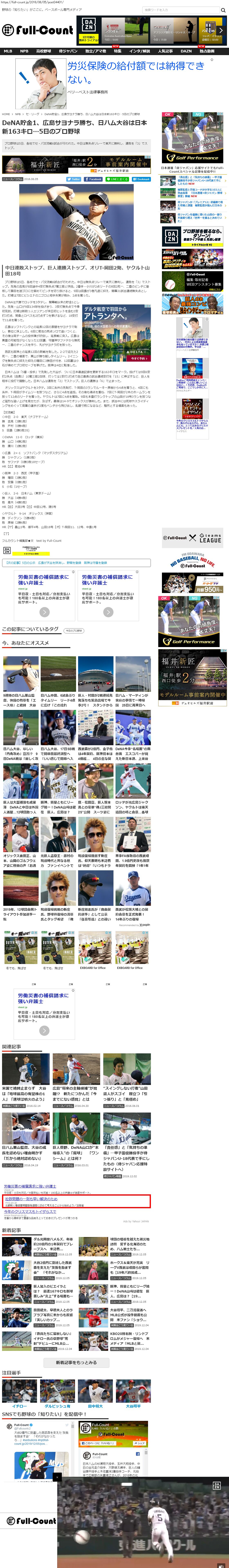Switch to the MLB tab
The image size is (229, 1568).
(8, 51)
